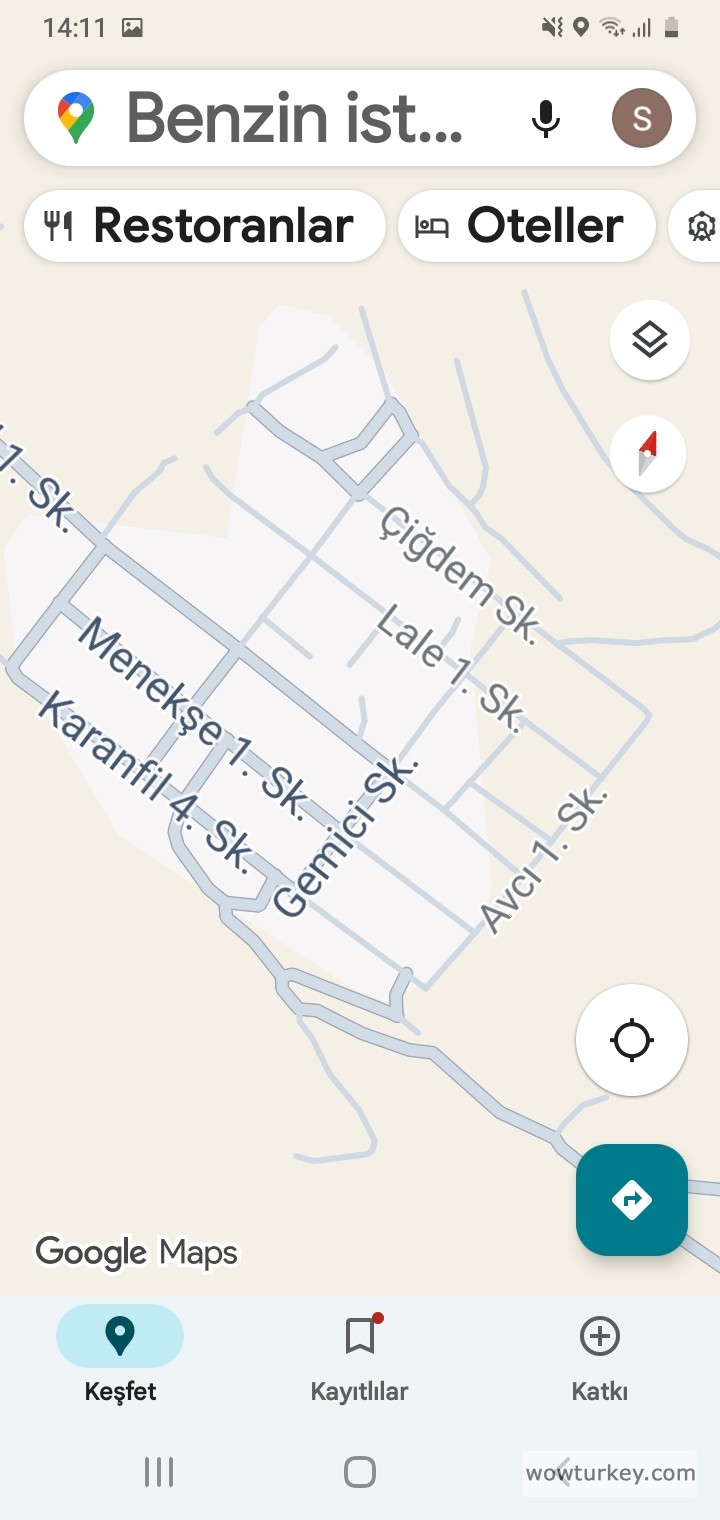
Task: Open the gas station category chip on the right
Action: [703, 226]
